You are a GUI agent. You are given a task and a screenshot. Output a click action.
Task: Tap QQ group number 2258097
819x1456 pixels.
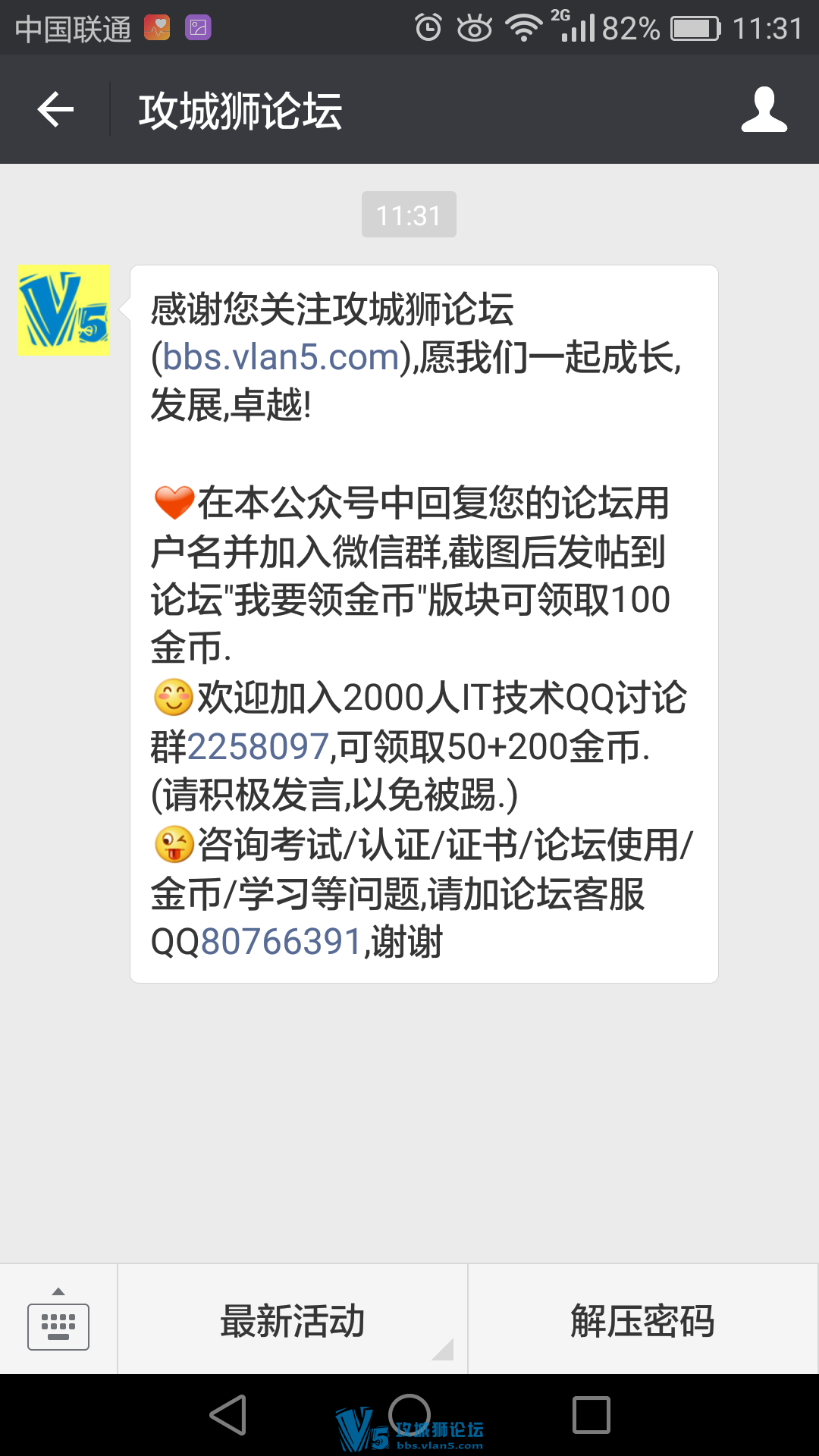pyautogui.click(x=258, y=747)
